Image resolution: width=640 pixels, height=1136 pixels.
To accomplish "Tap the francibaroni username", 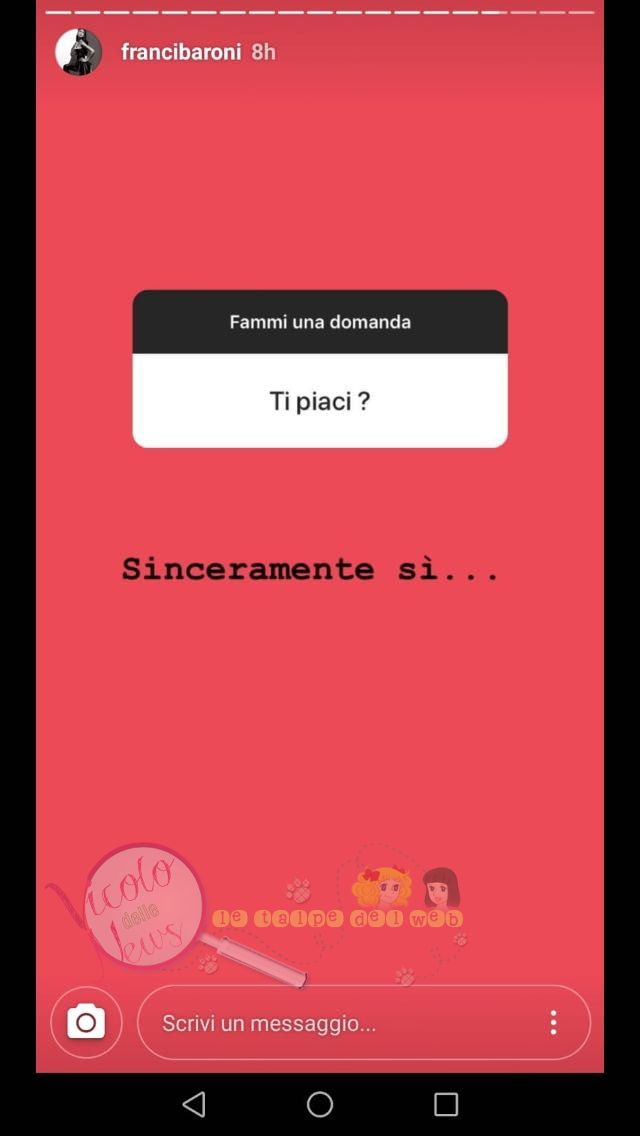I will coord(181,52).
